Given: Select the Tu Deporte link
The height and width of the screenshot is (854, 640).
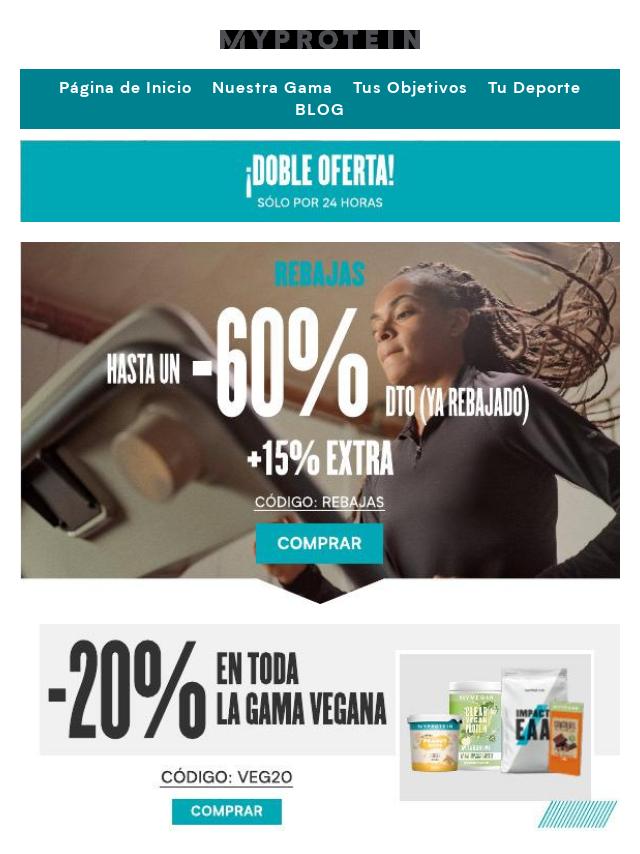Looking at the screenshot, I should click(x=534, y=88).
